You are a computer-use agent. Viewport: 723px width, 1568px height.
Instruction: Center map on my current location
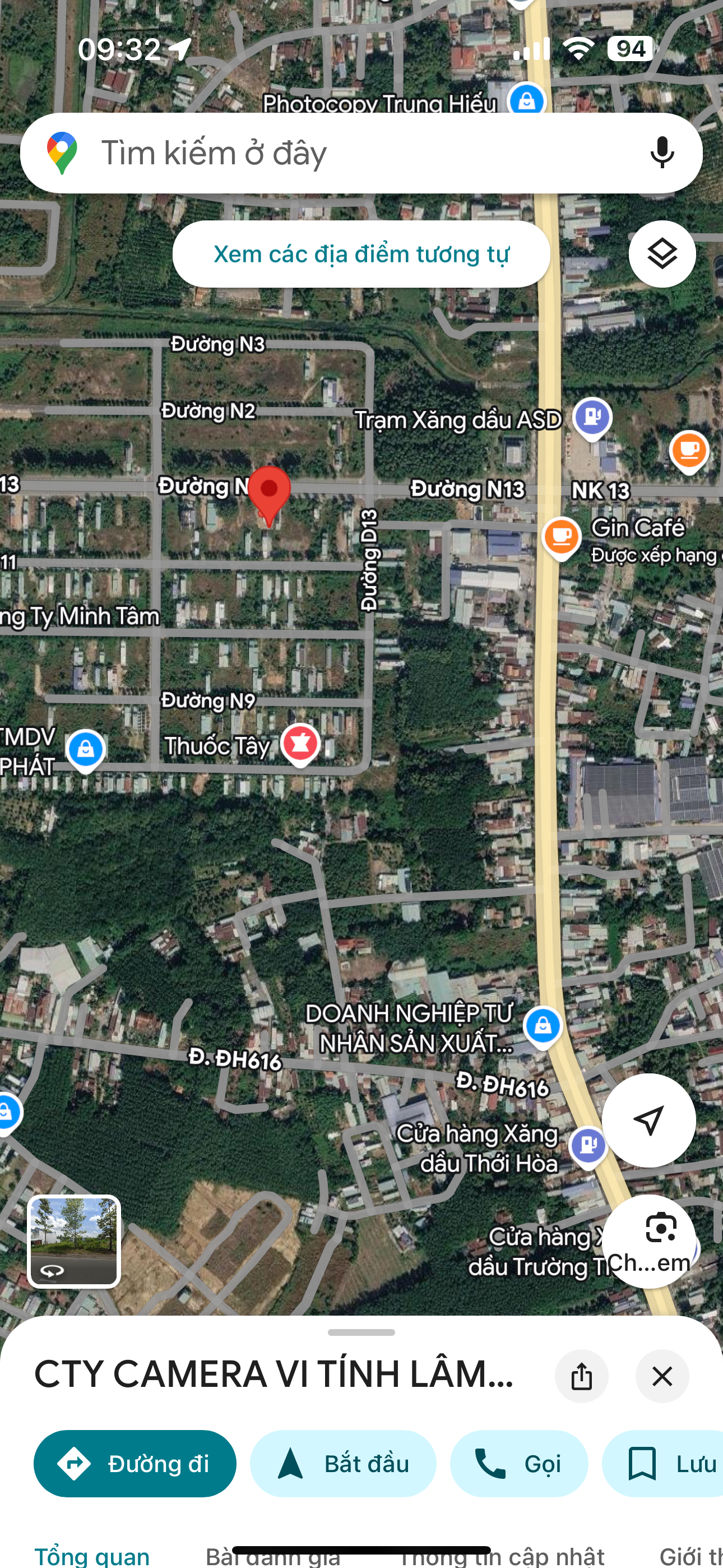tap(648, 1120)
